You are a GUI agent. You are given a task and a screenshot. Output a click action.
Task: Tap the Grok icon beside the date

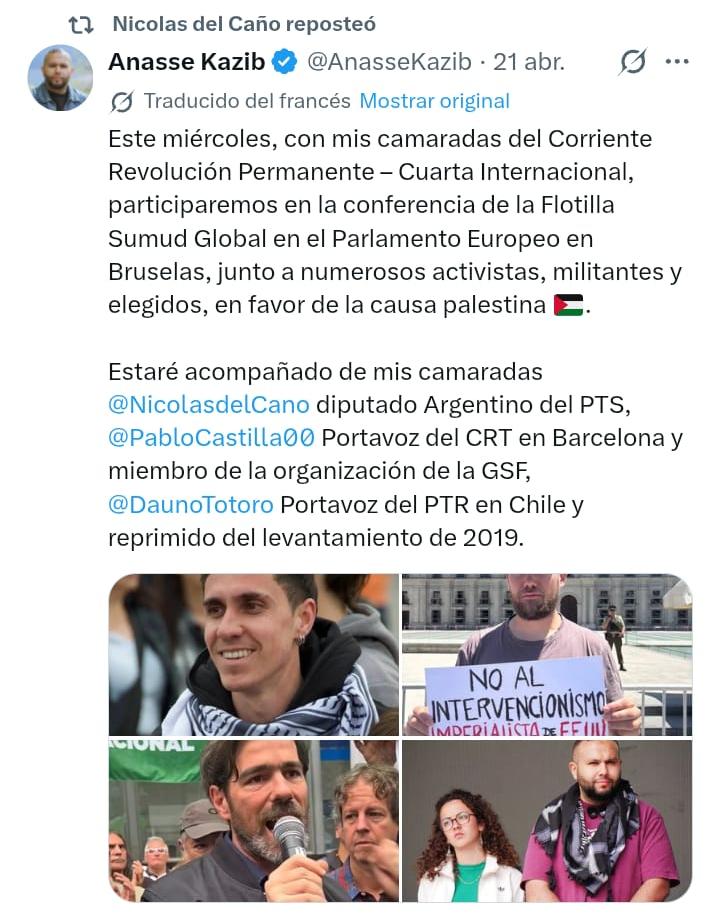click(632, 62)
